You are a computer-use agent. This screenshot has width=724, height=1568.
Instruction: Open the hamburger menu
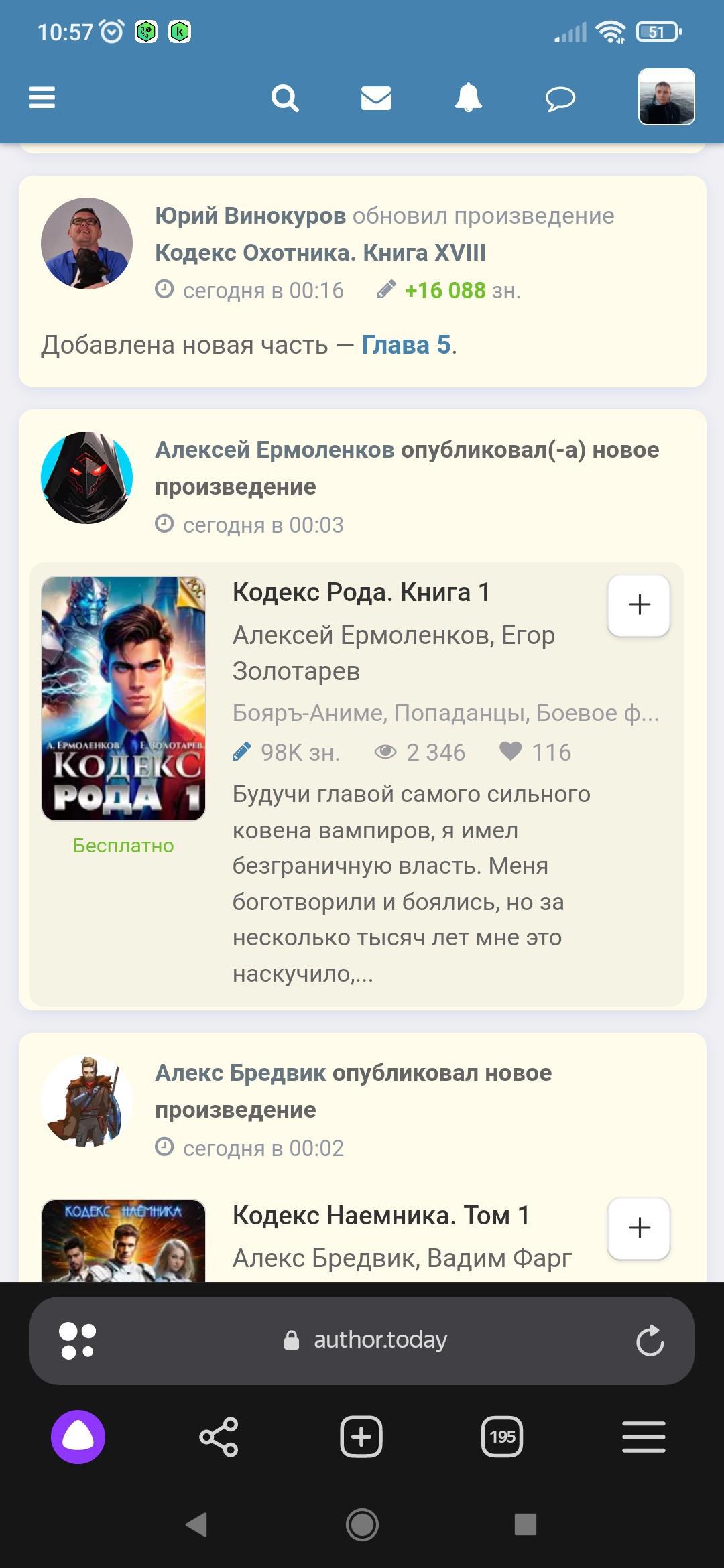(x=42, y=98)
